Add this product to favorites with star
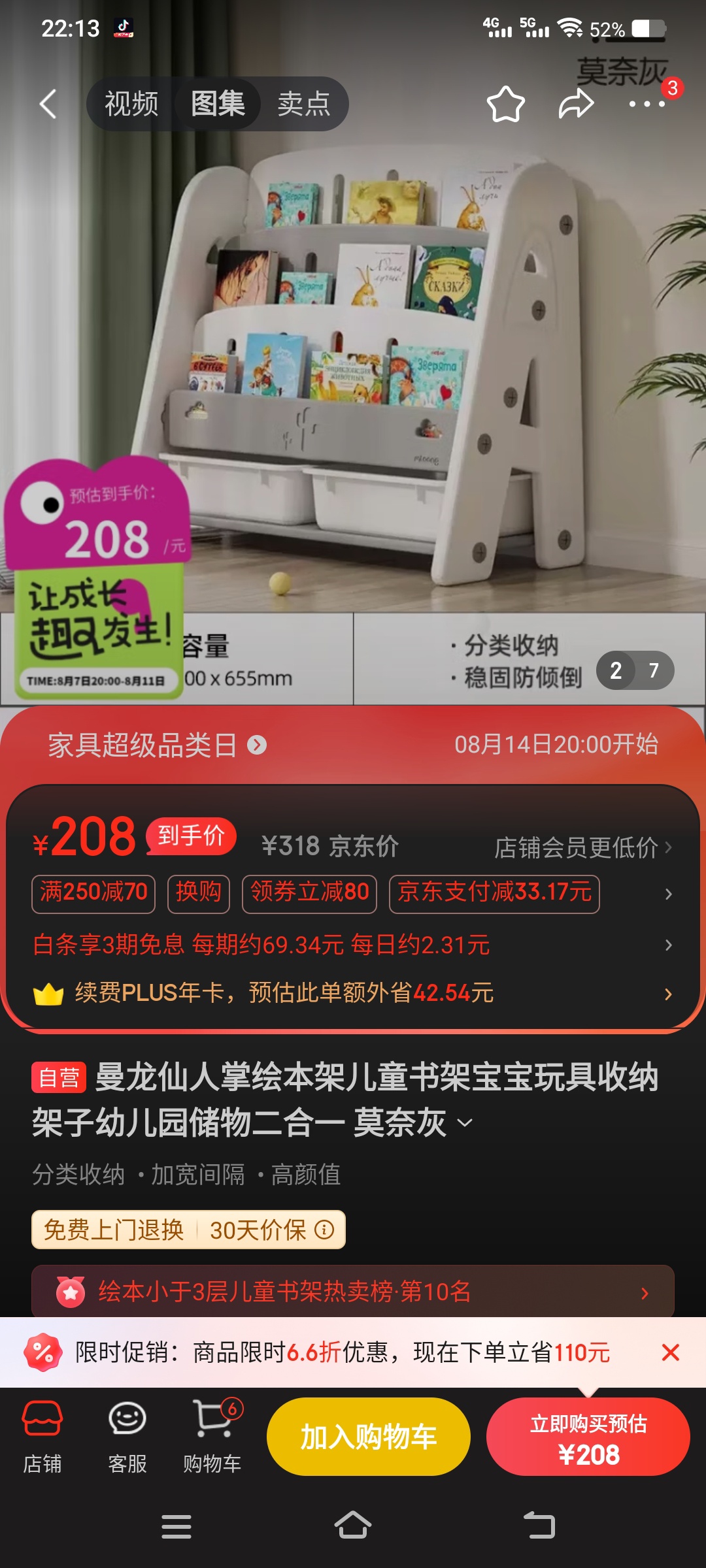Viewport: 706px width, 1568px height. pos(505,104)
